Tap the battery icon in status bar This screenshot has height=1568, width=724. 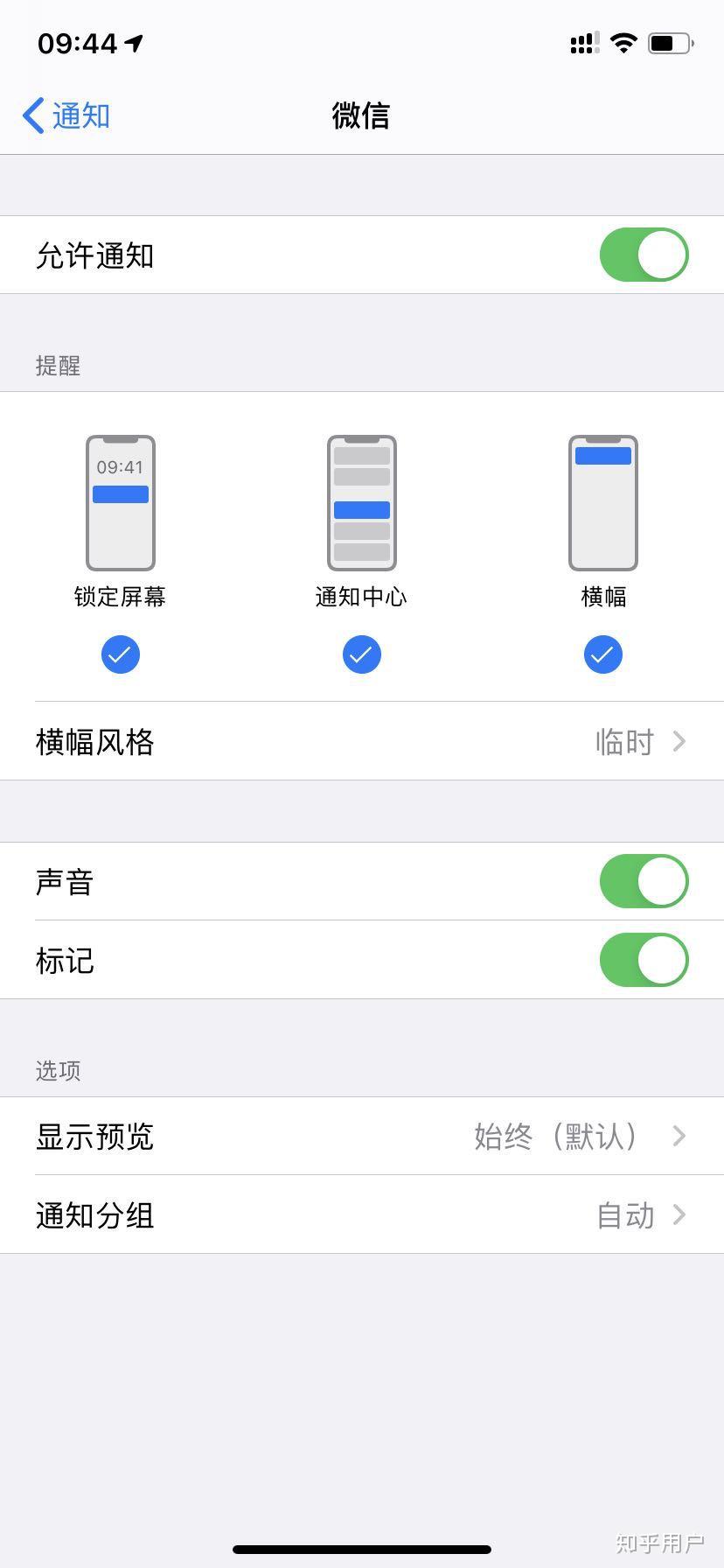[670, 42]
